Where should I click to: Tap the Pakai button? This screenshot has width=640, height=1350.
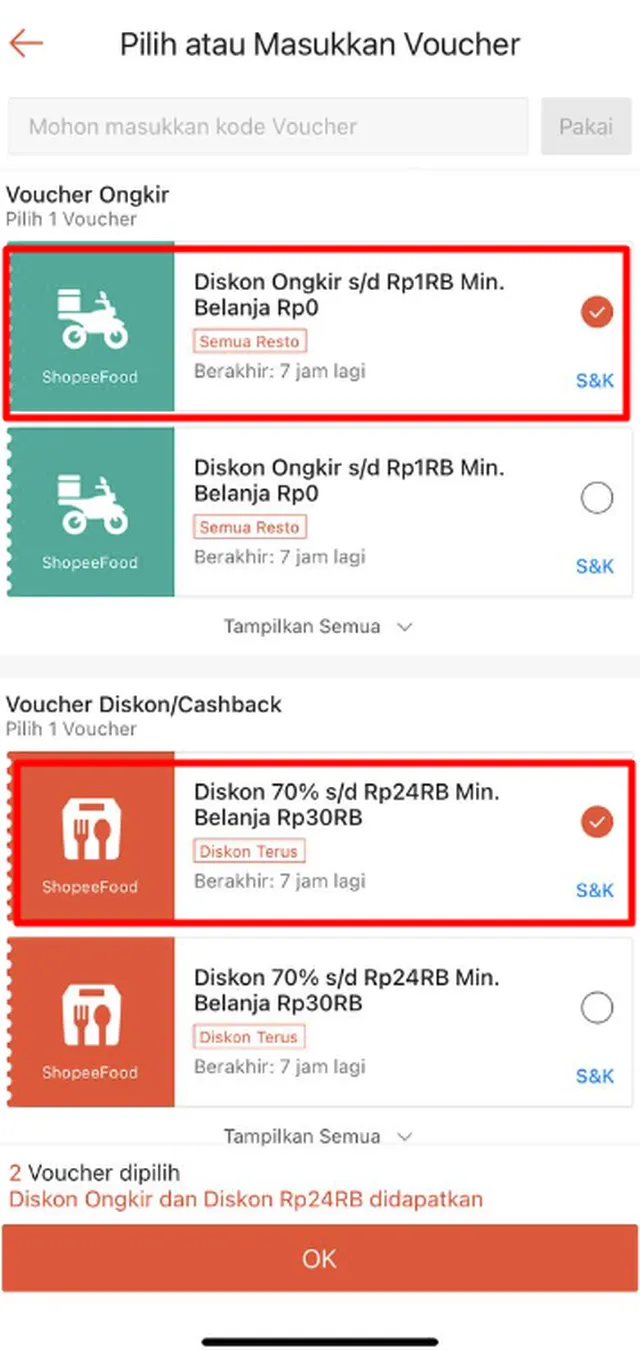[x=586, y=127]
